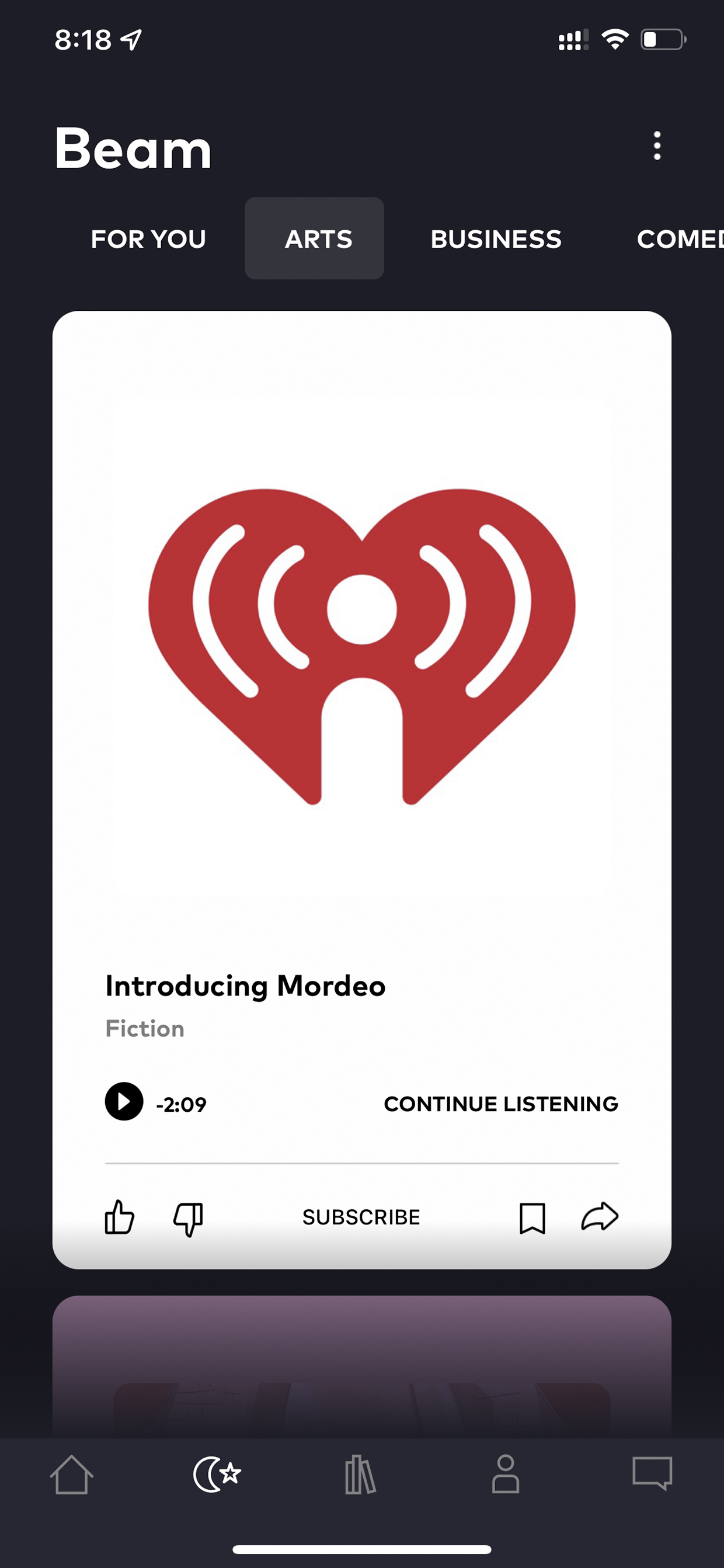Switch to the Business tab

coord(496,238)
